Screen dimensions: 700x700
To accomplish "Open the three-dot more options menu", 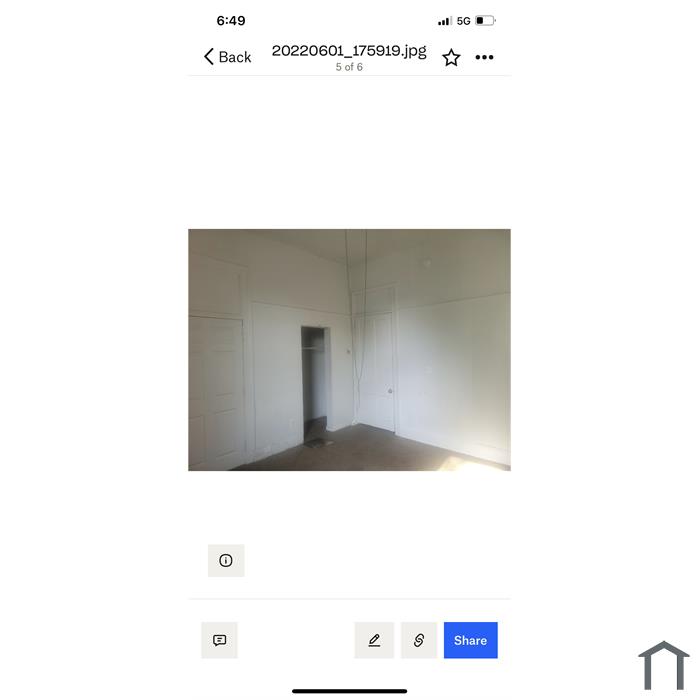I will [484, 58].
